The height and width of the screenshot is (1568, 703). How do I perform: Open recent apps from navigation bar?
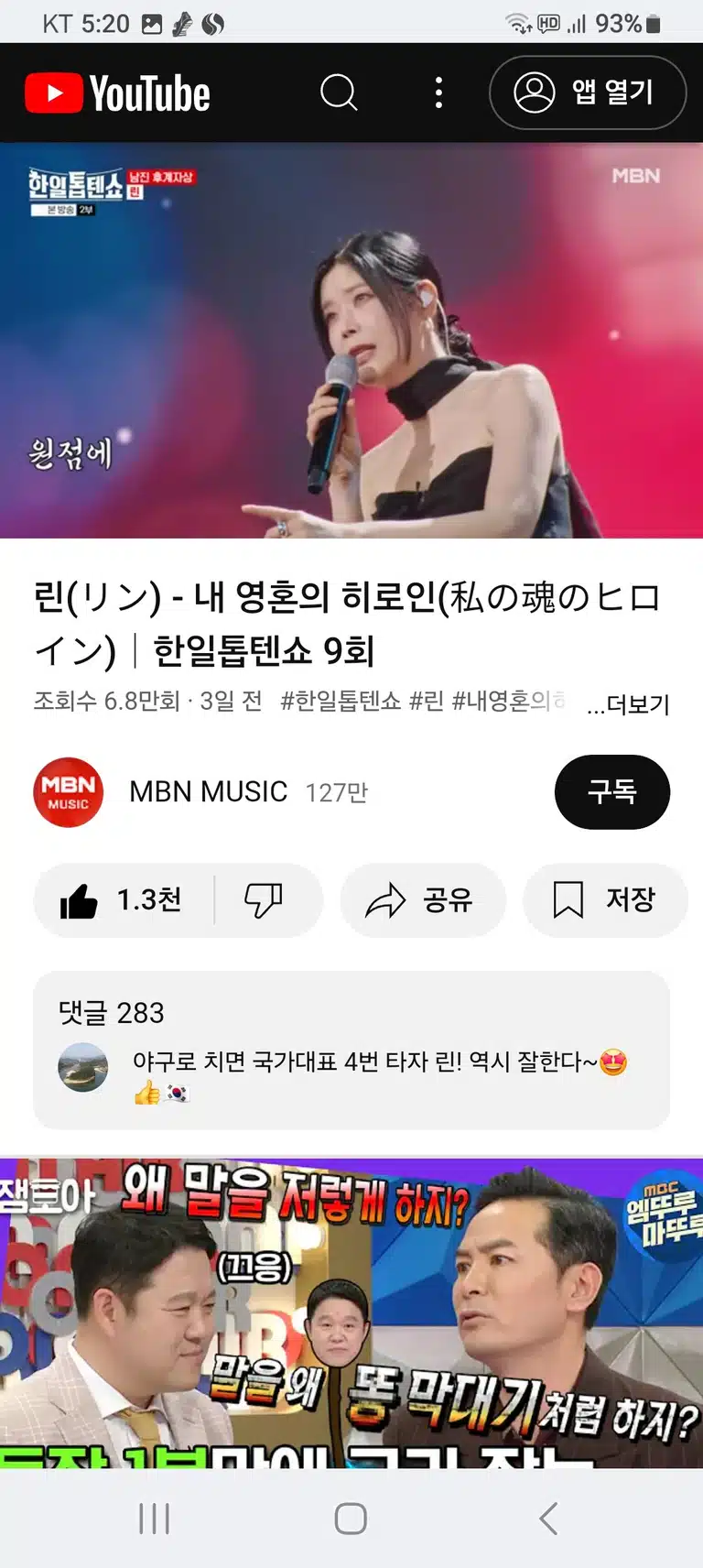(154, 1518)
